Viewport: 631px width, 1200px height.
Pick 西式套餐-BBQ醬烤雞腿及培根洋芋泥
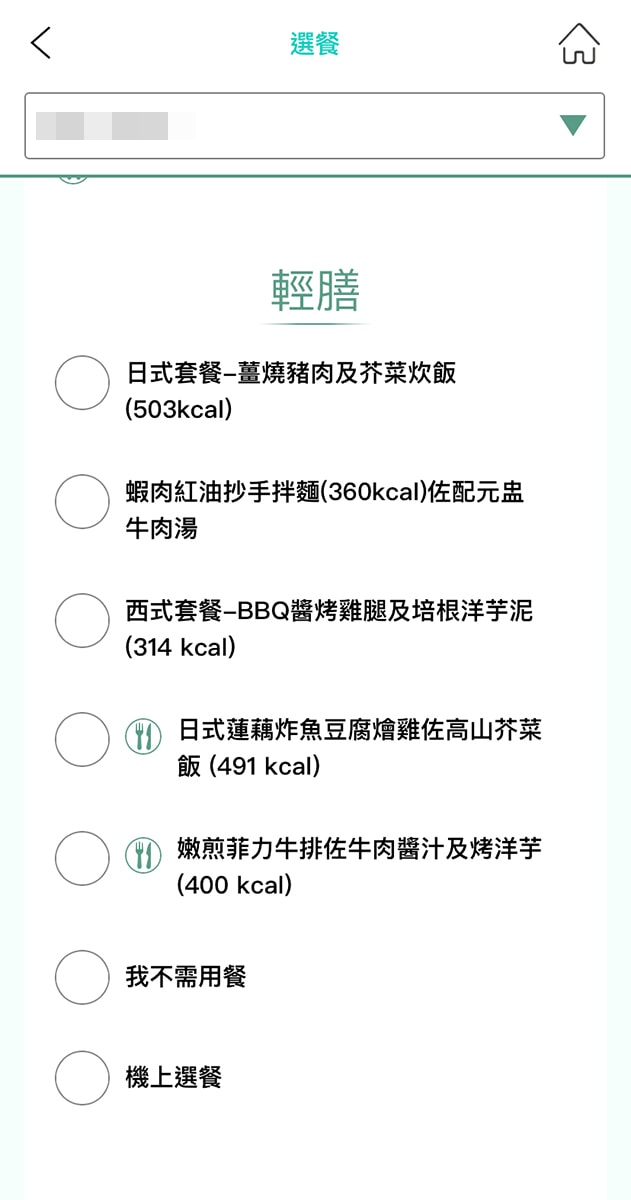[x=82, y=621]
